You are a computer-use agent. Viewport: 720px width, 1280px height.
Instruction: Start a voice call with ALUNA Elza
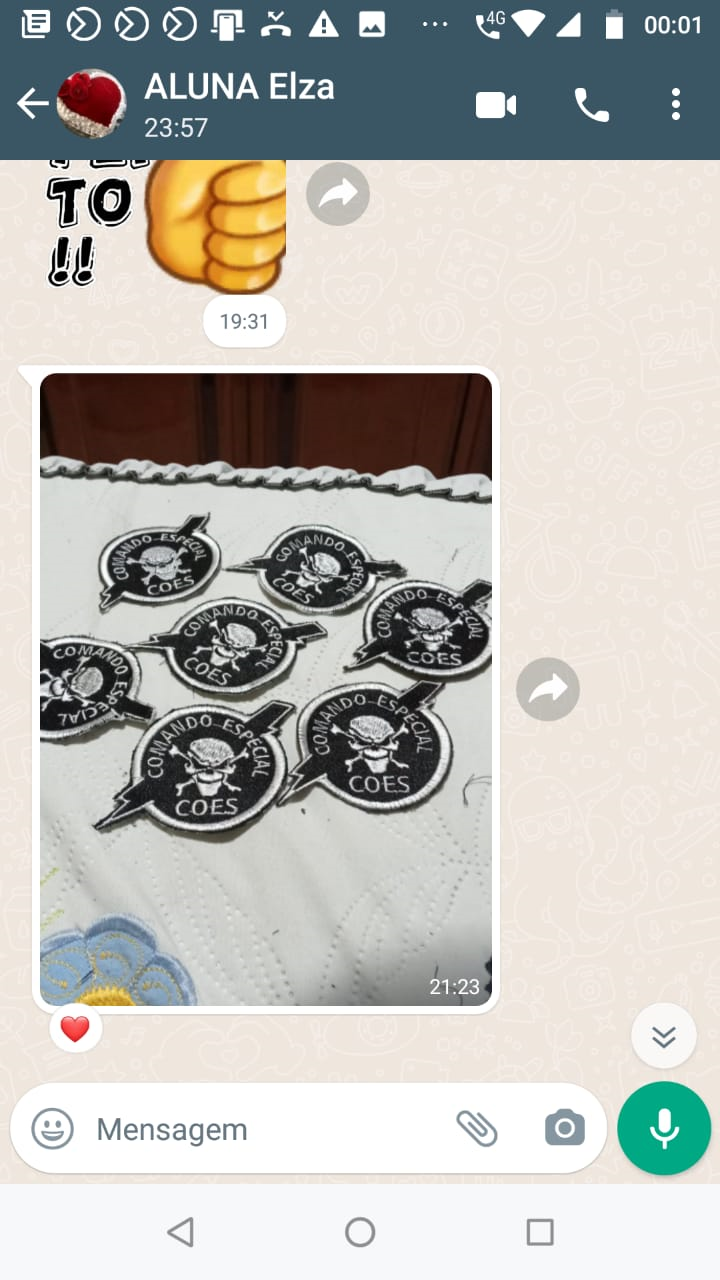coord(591,104)
